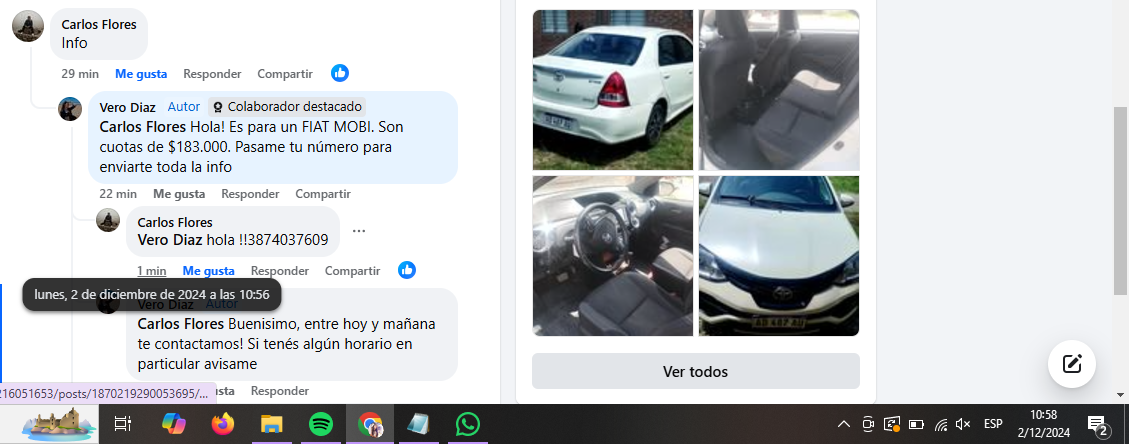View the front of the white Toyota photo
Screen dimensions: 1129x444
click(x=778, y=256)
